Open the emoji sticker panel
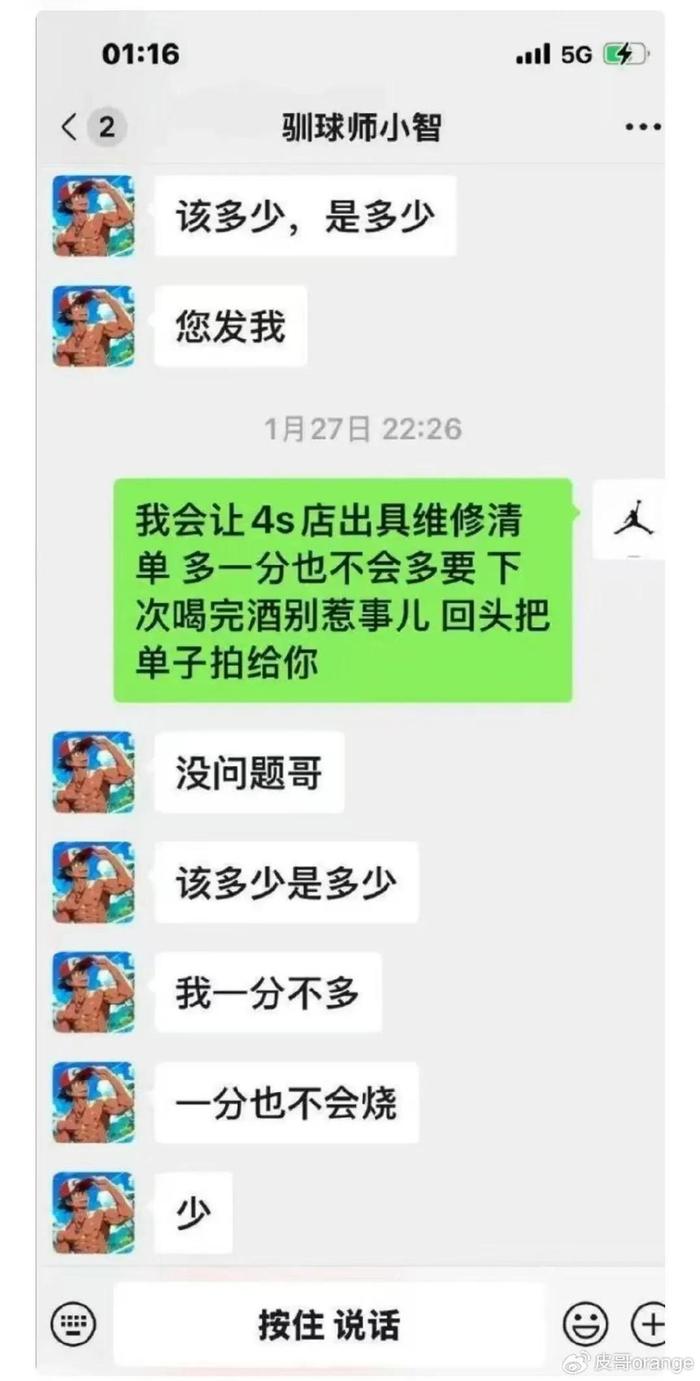700x1381 pixels. [x=585, y=1325]
